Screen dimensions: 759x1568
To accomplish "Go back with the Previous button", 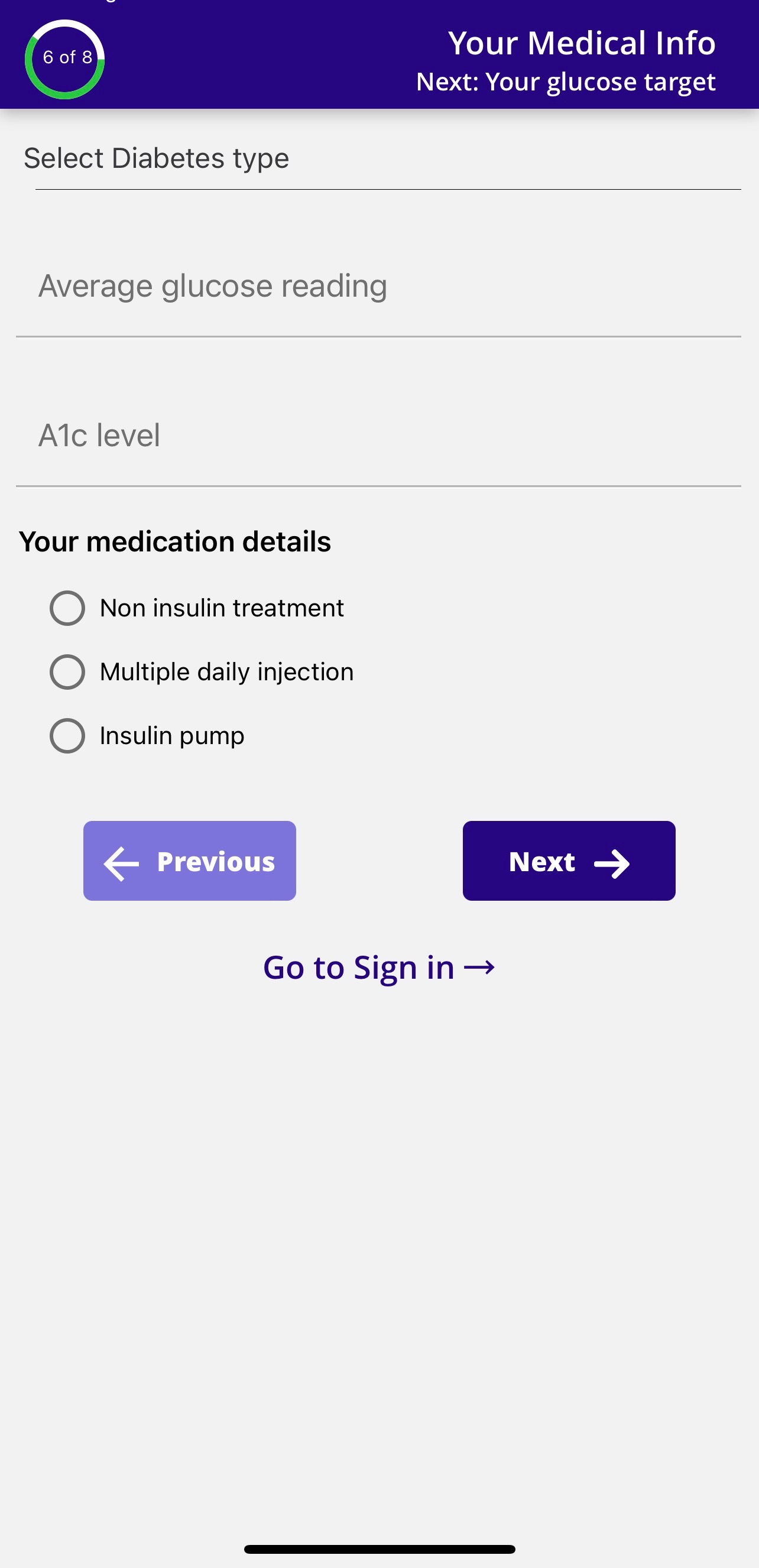I will (189, 861).
